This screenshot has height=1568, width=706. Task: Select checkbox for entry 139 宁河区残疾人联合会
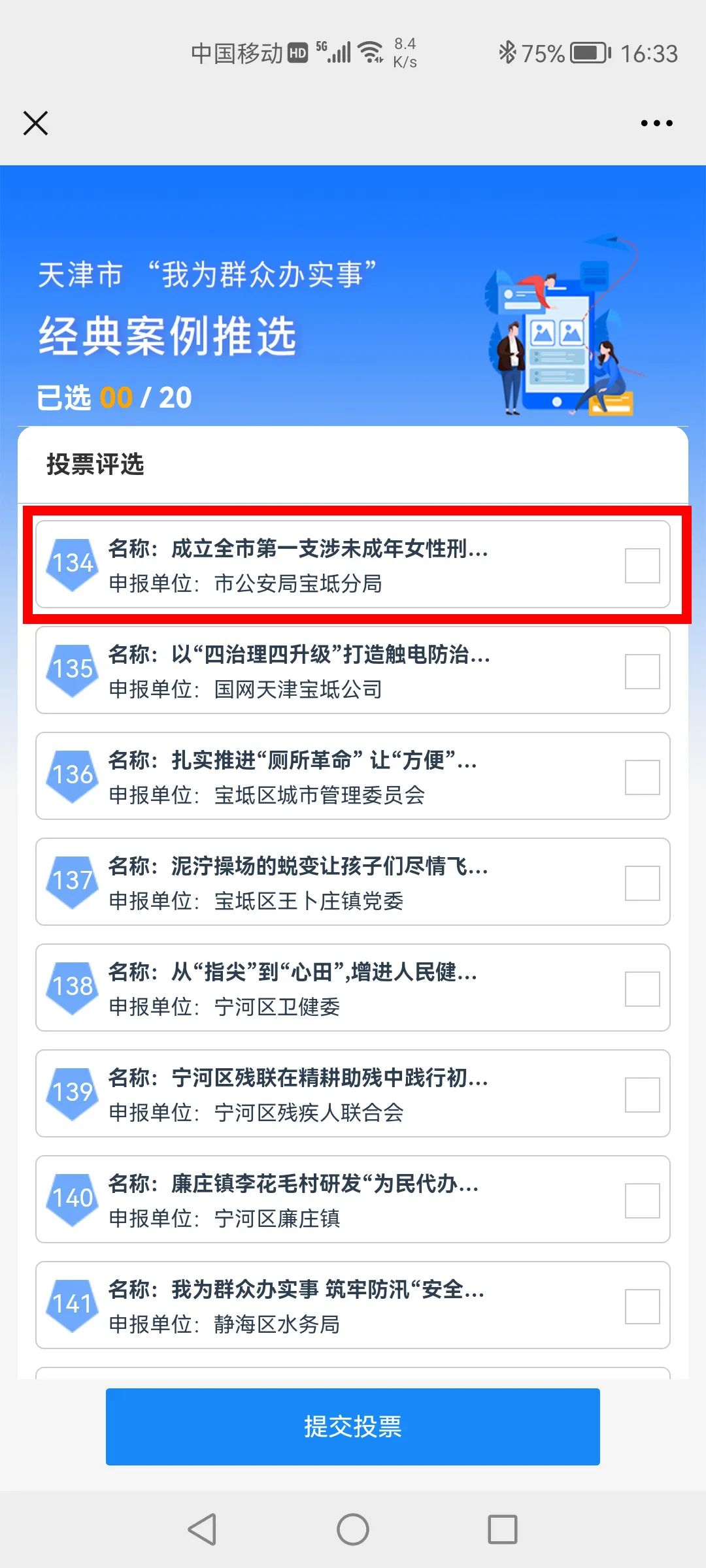point(642,1094)
